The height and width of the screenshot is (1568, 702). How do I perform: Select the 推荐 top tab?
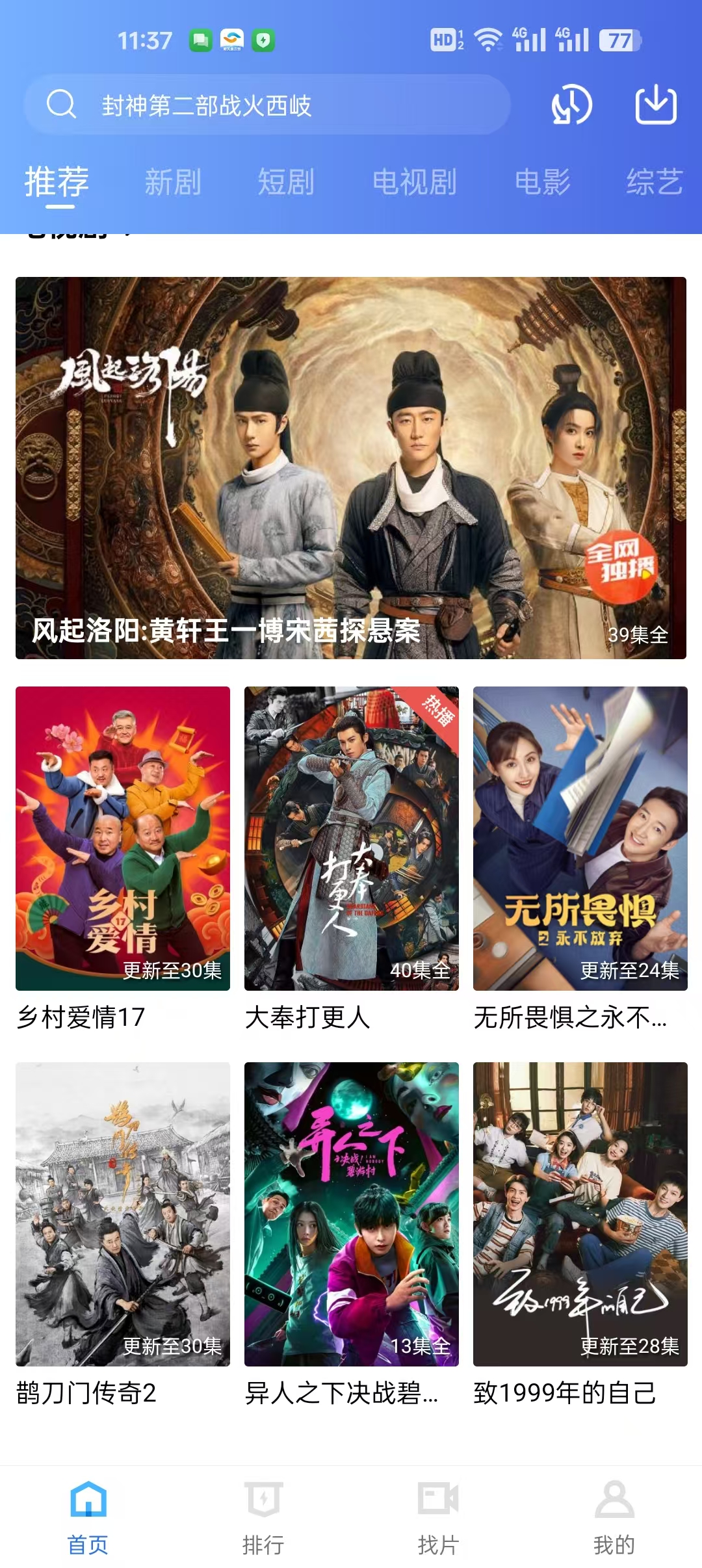pyautogui.click(x=57, y=182)
